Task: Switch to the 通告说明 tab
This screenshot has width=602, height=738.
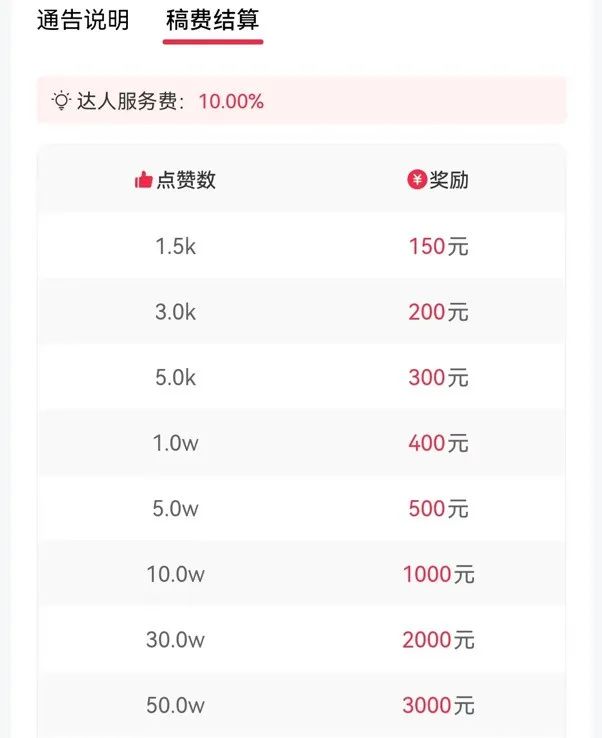Action: click(83, 20)
